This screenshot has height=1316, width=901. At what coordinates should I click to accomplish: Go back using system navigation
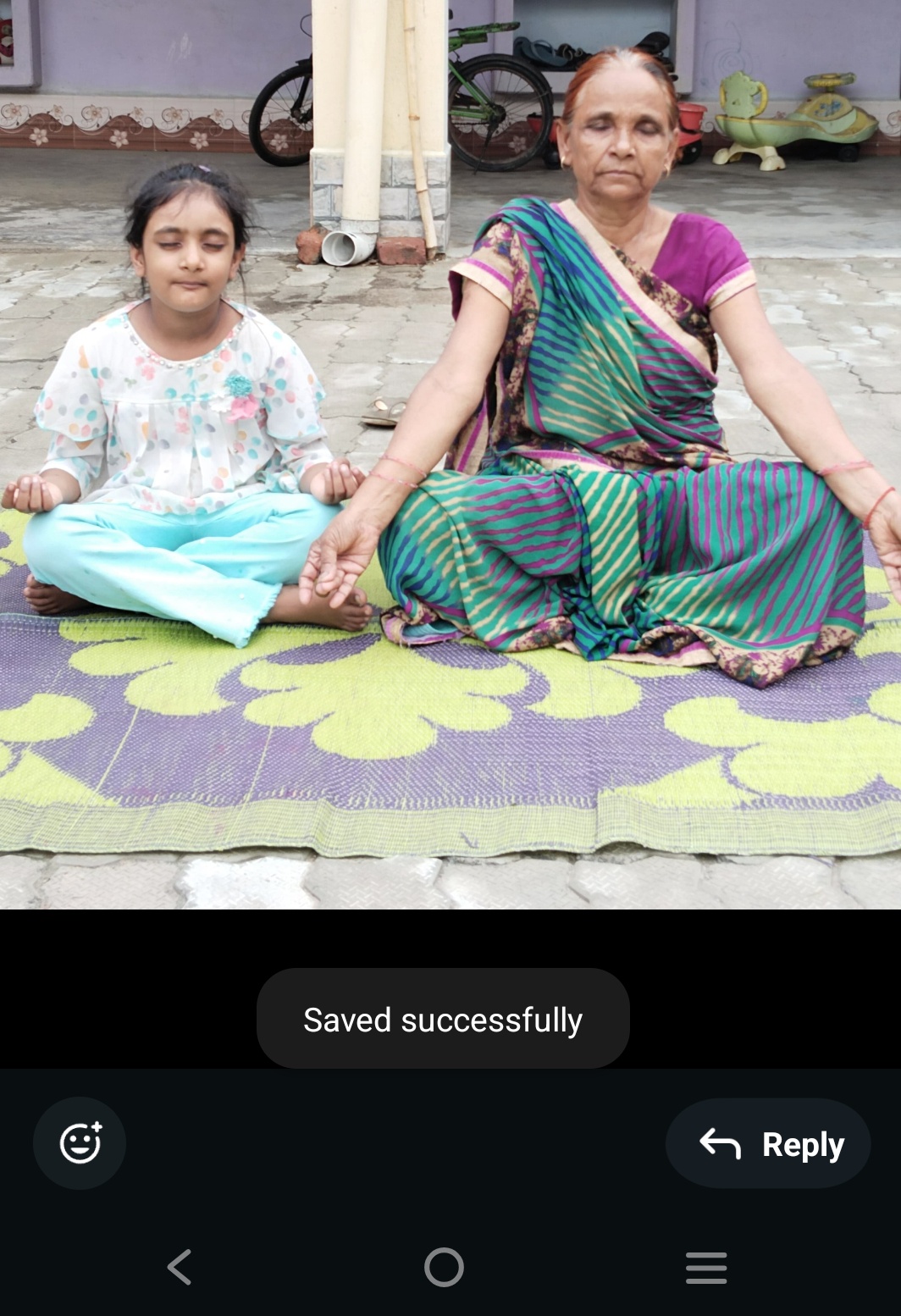180,1267
